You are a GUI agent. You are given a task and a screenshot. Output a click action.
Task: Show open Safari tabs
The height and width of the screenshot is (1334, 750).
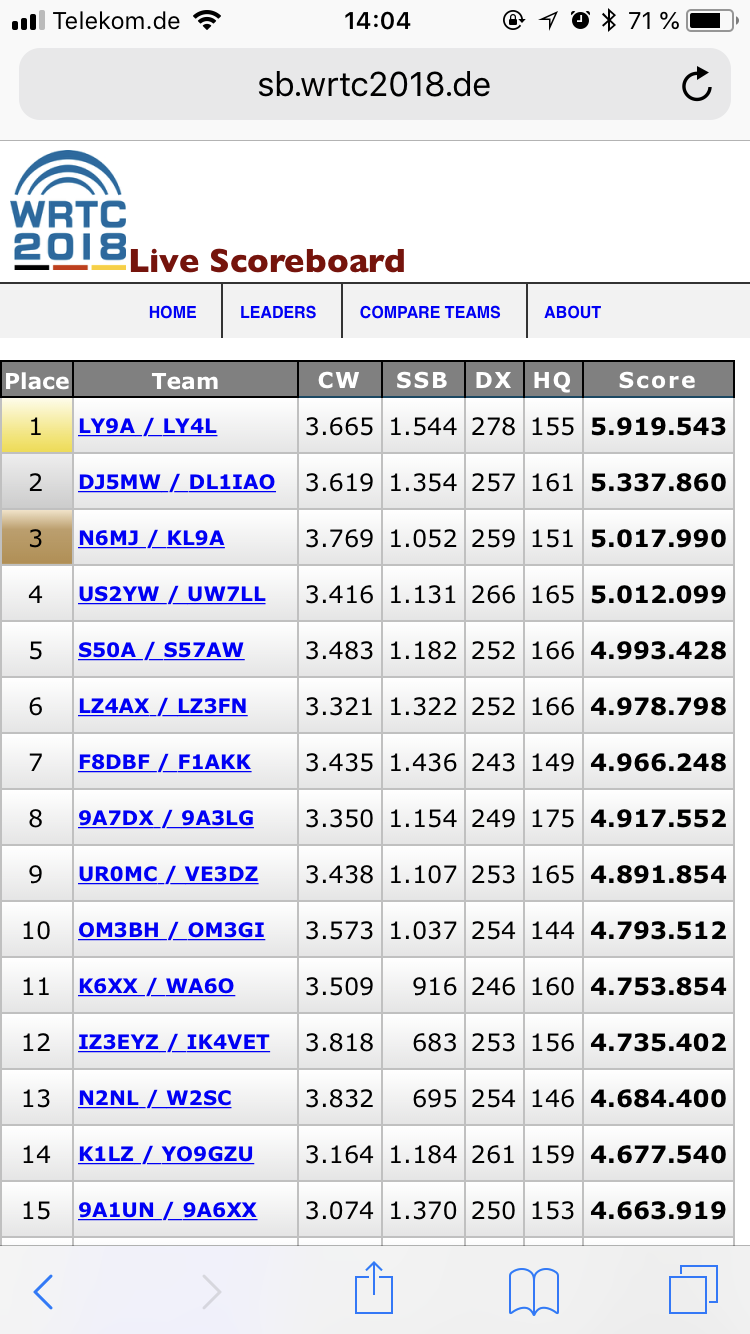[693, 1290]
